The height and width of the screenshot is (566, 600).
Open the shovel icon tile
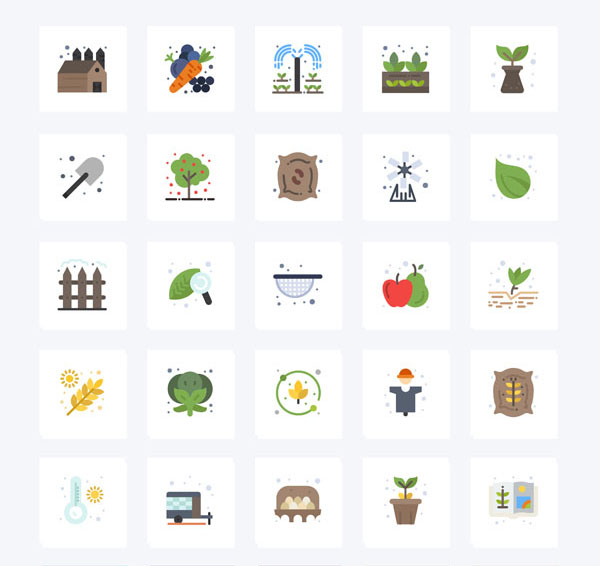coord(83,177)
